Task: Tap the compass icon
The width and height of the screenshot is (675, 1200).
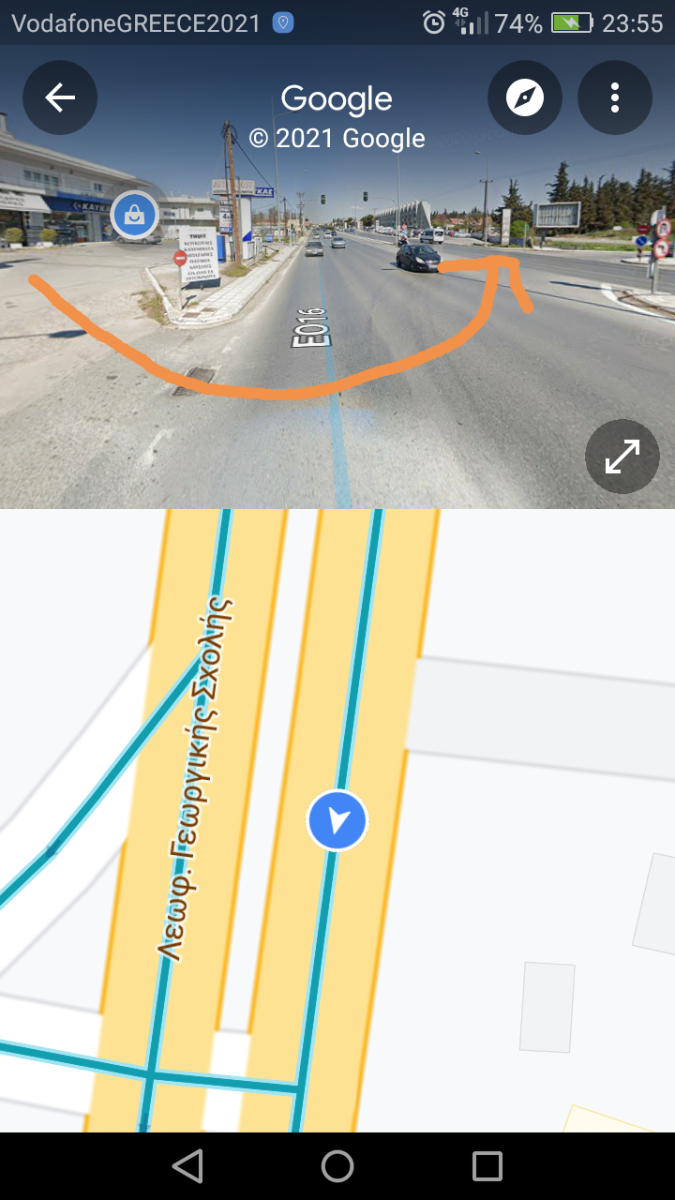Action: (x=525, y=97)
